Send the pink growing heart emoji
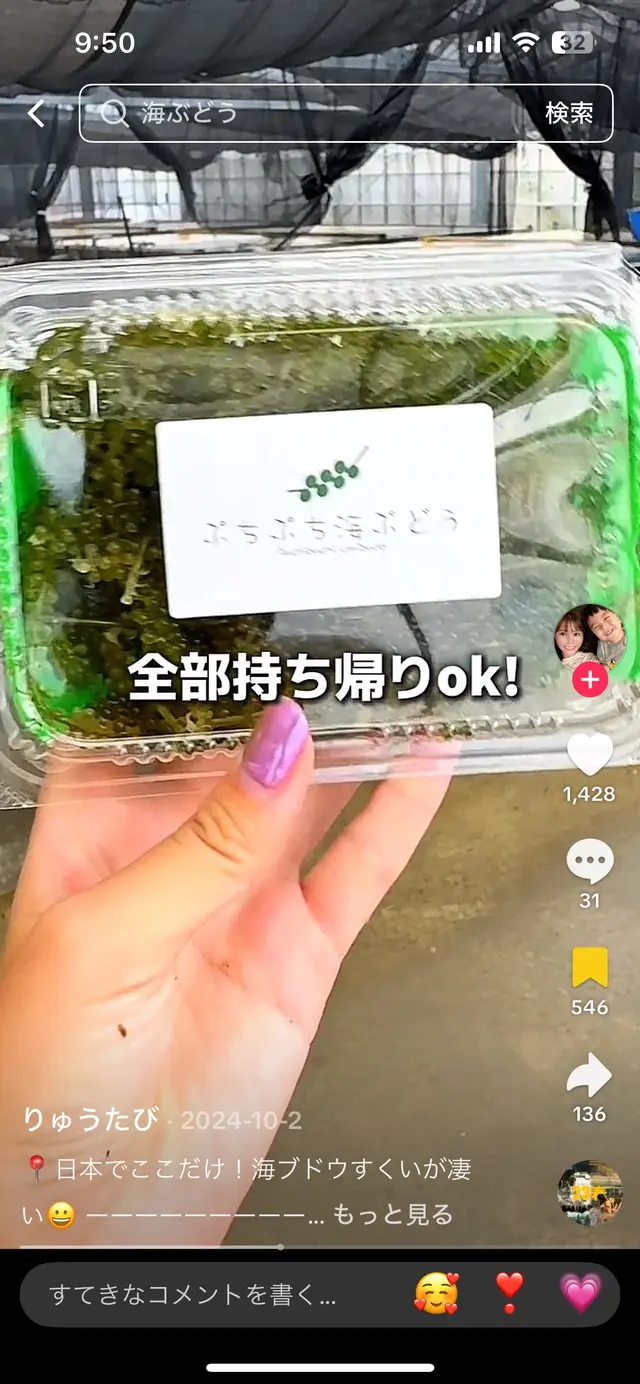The image size is (640, 1384). click(580, 1294)
